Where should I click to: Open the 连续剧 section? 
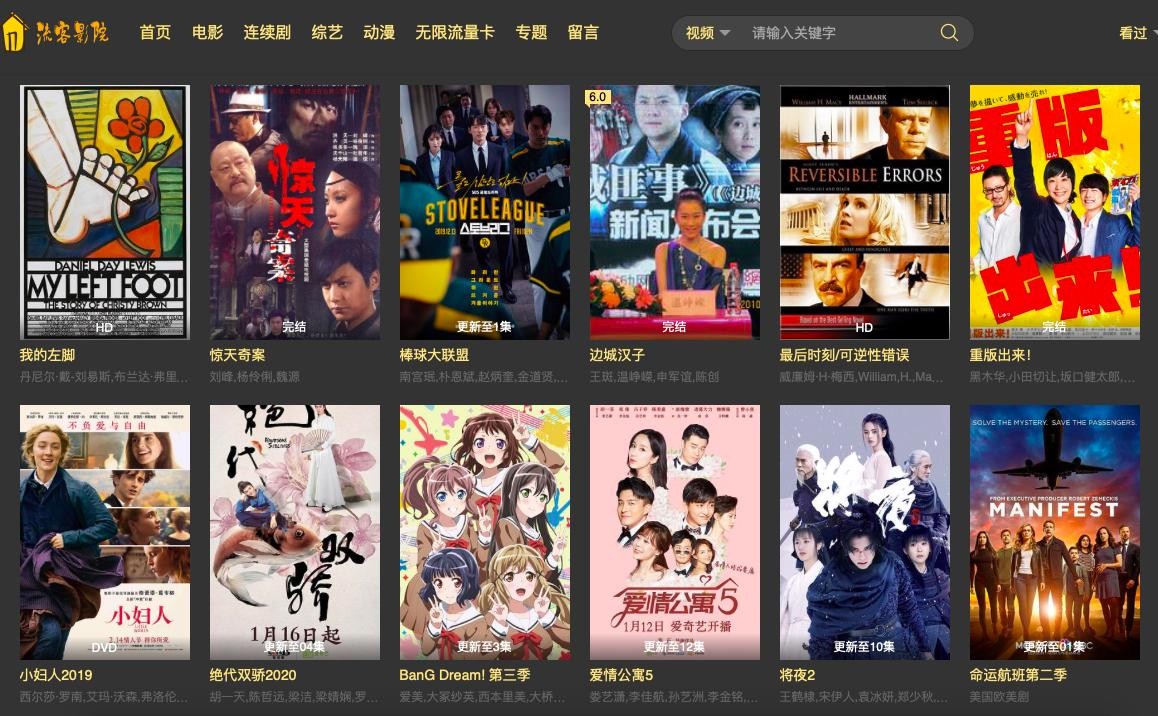267,32
